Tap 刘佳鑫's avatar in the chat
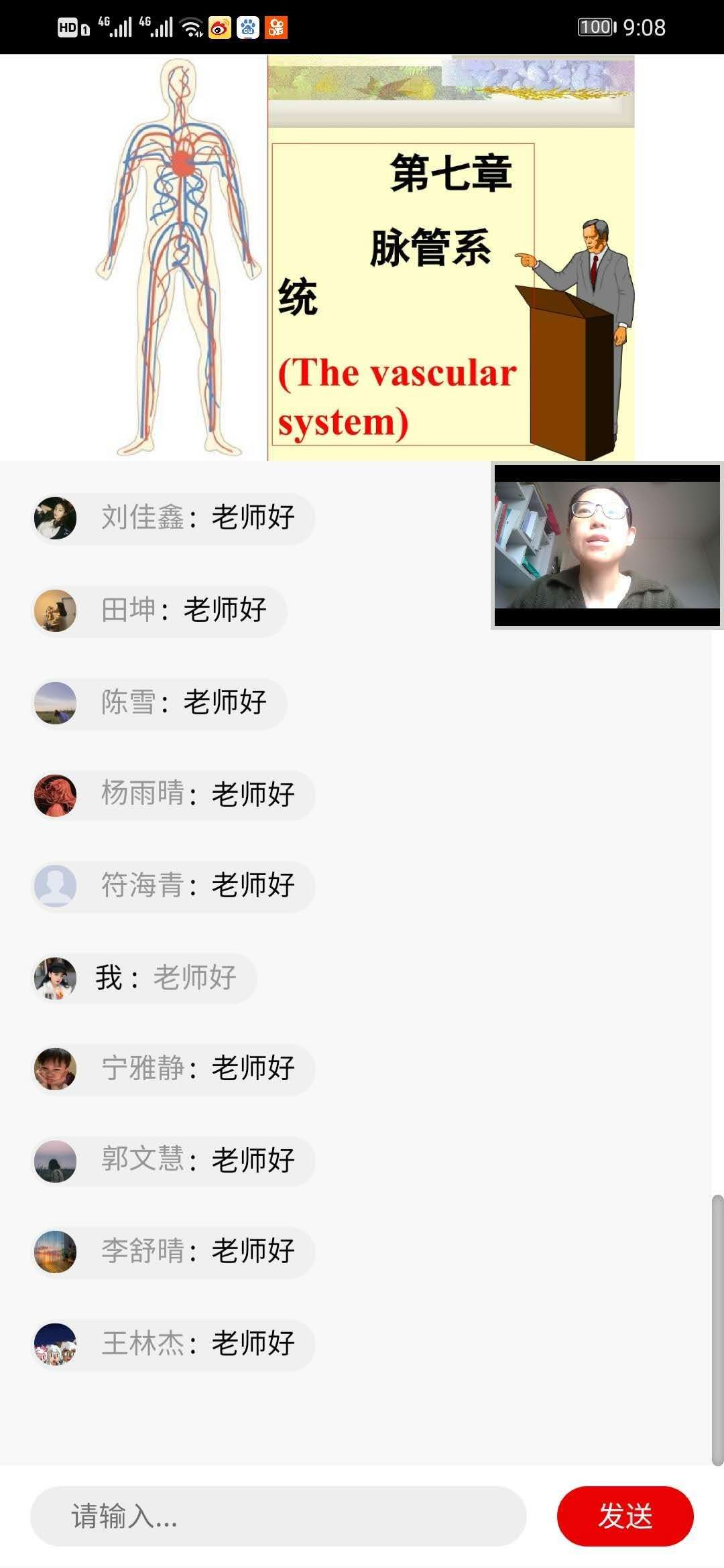 tap(55, 518)
